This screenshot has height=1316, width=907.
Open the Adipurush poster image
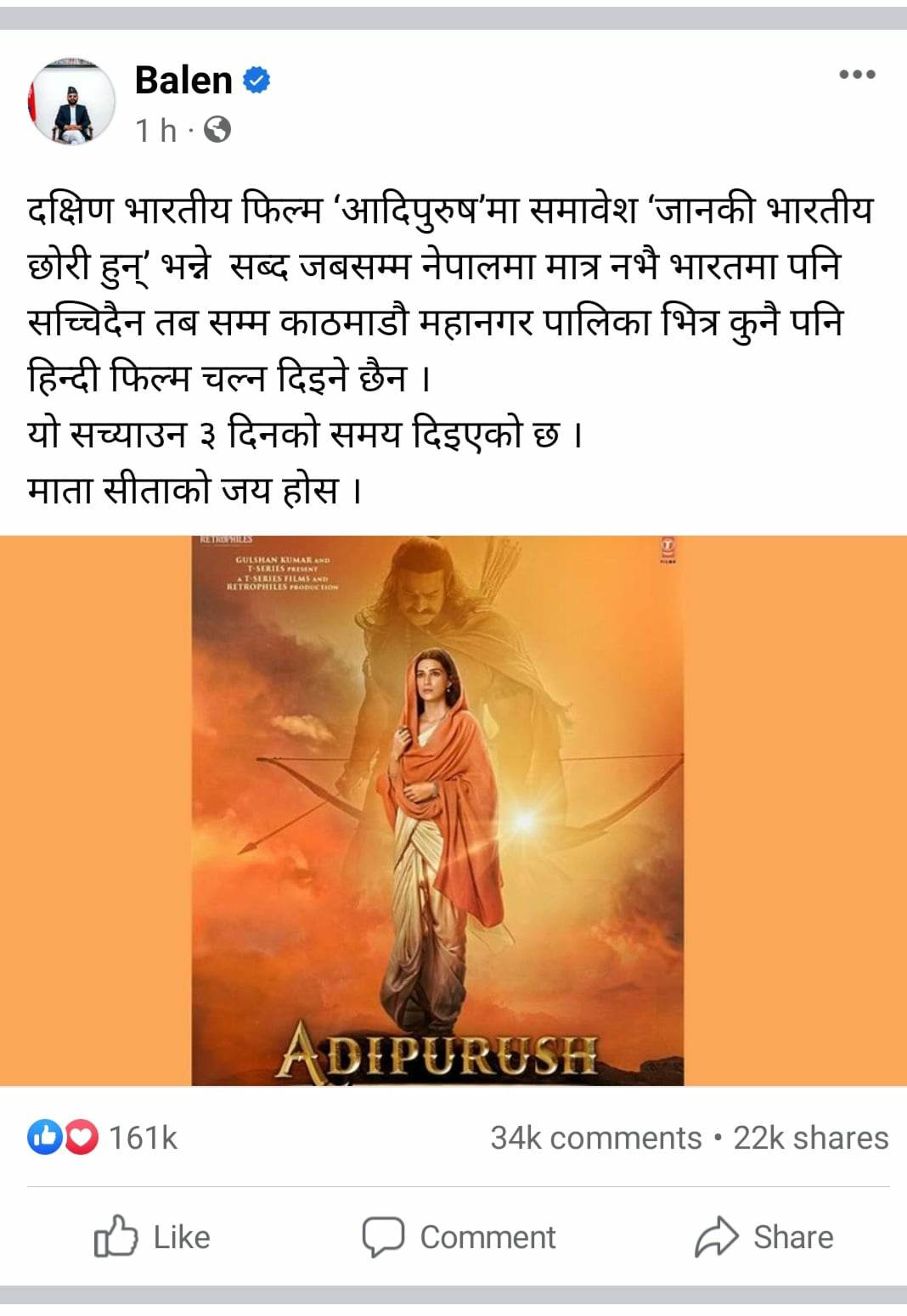tap(437, 811)
